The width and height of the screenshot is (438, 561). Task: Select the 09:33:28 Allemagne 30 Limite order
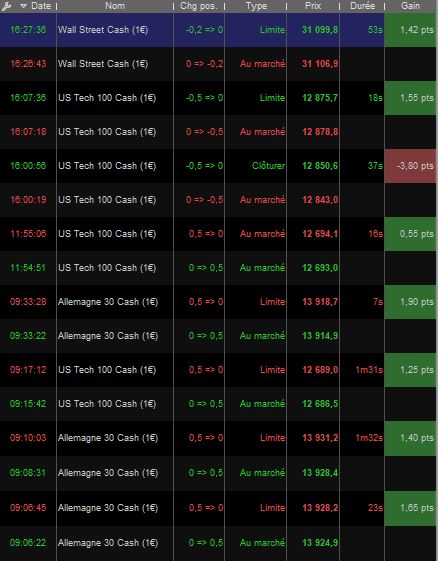pyautogui.click(x=218, y=302)
